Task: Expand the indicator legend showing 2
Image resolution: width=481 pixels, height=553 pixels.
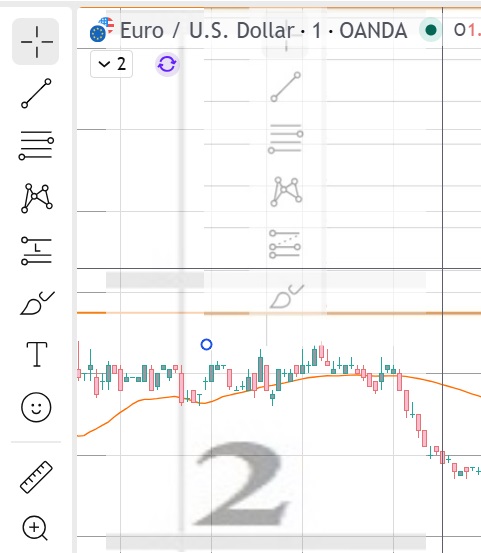Action: [111, 64]
